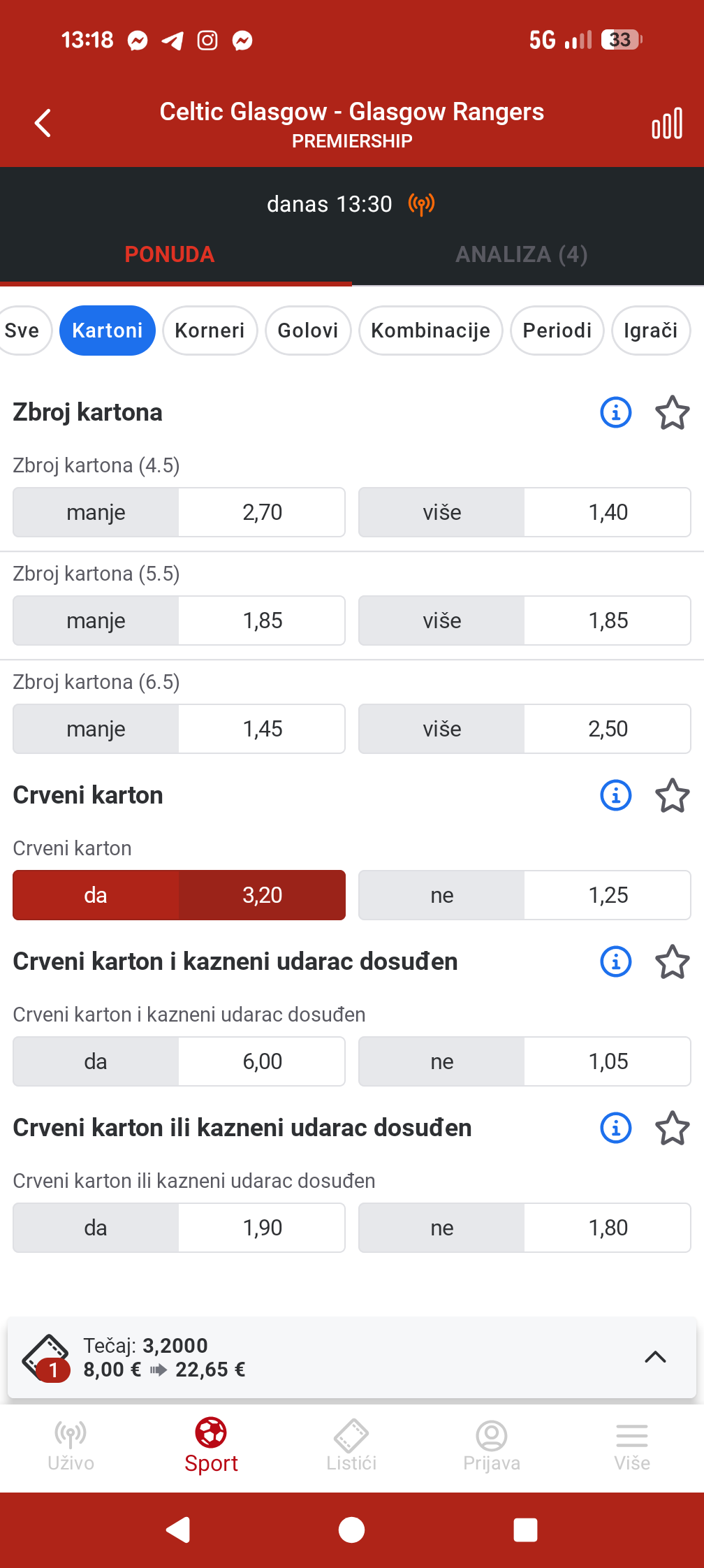Select the Golovi filter chip
704x1568 pixels.
tap(307, 331)
